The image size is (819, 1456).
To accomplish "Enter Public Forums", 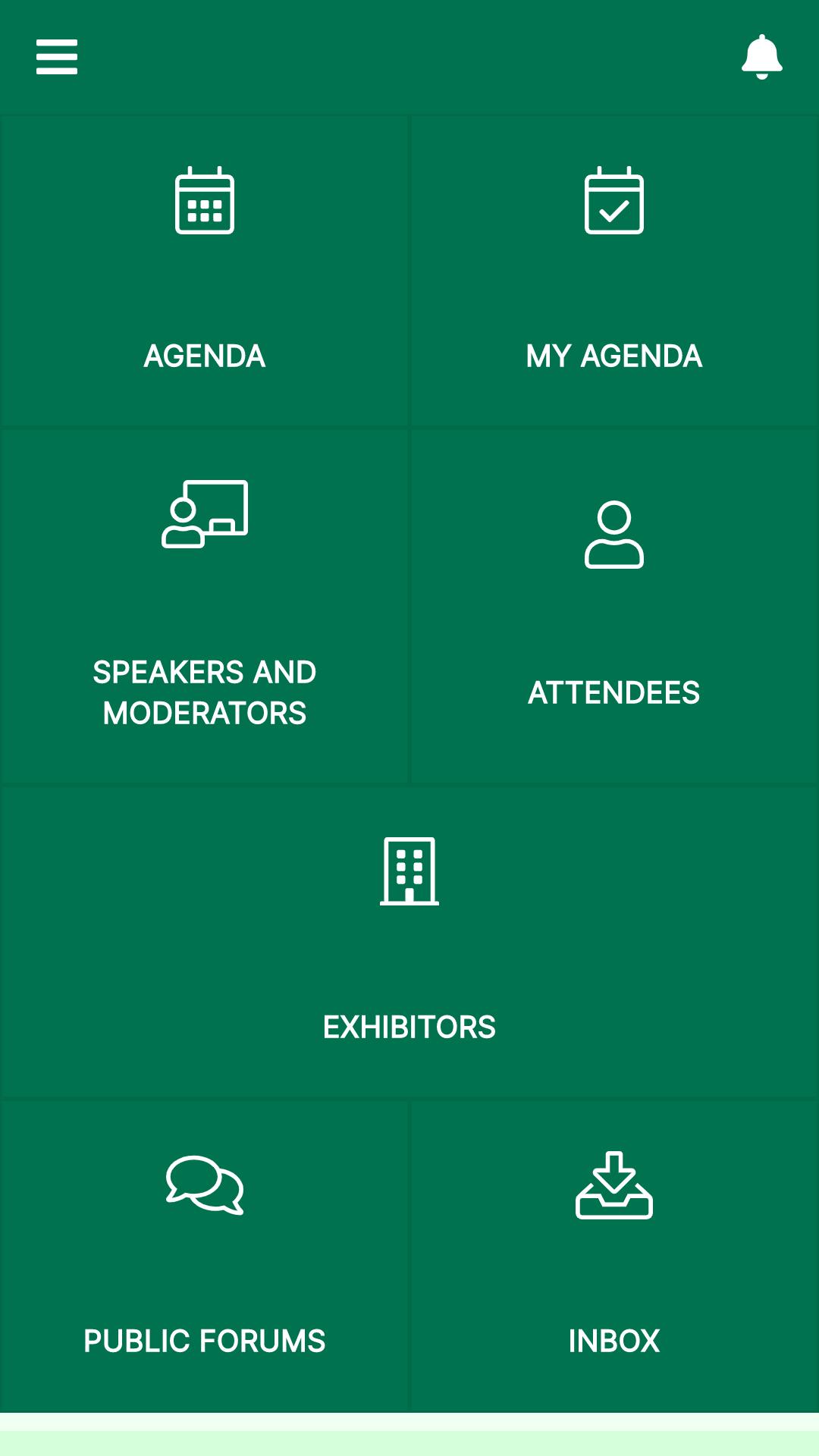I will 205,1256.
